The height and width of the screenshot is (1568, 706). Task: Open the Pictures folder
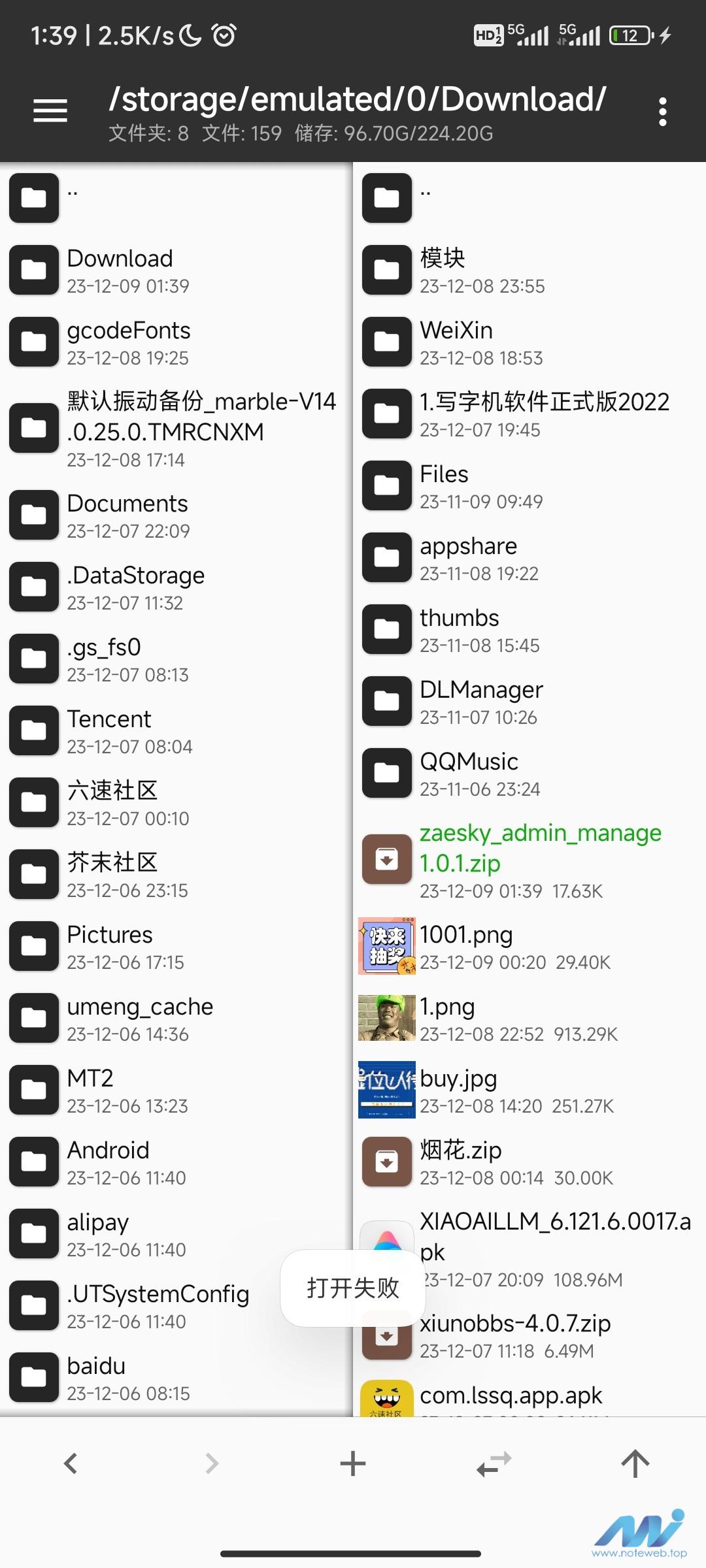point(176,946)
